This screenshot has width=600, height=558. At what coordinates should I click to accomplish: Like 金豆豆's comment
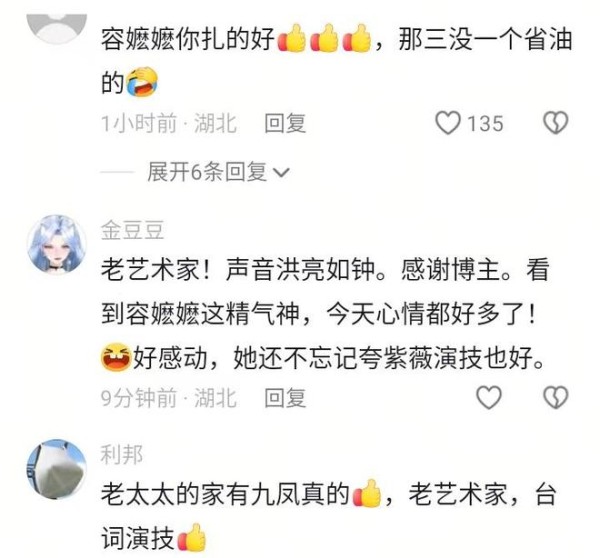[488, 398]
